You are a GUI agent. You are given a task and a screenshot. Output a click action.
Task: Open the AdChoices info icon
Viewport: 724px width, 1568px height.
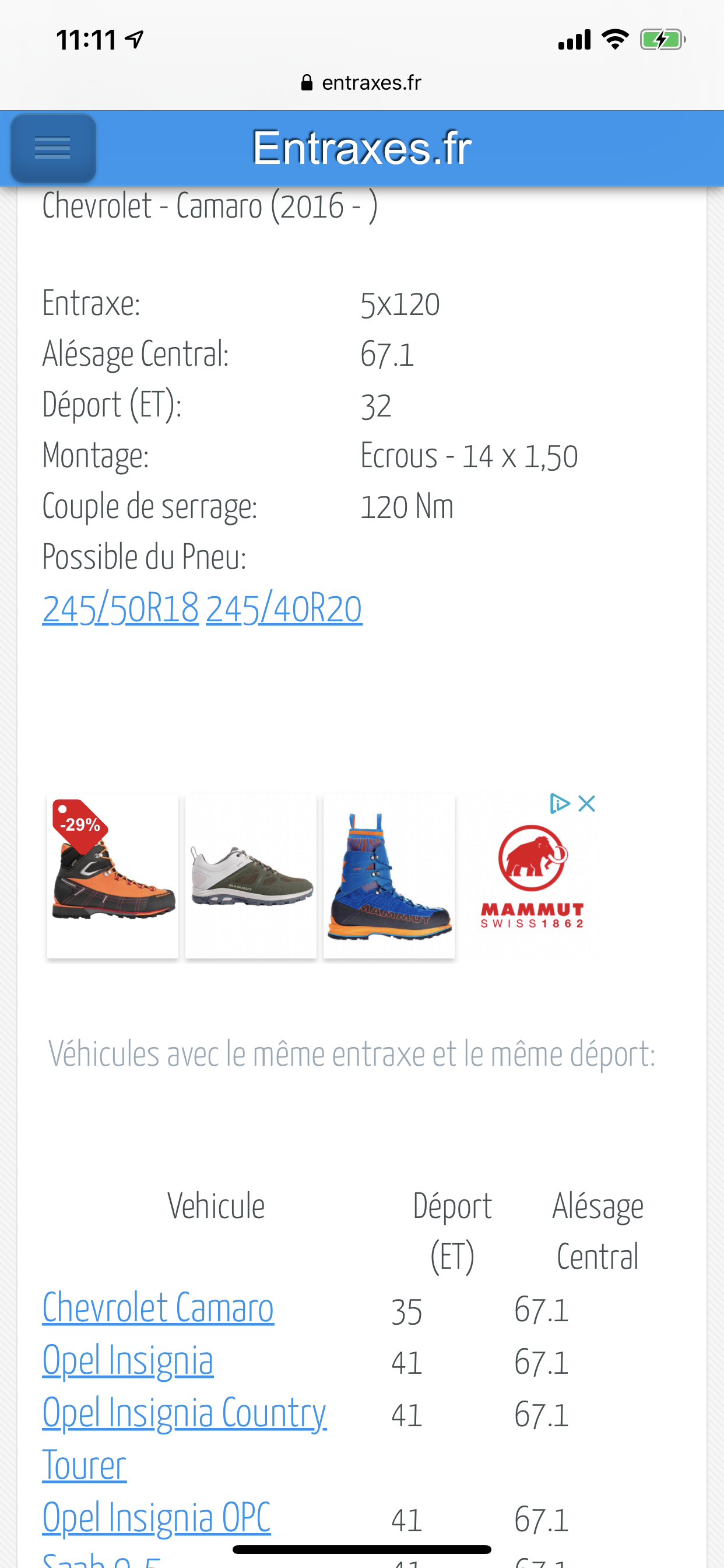(x=558, y=803)
